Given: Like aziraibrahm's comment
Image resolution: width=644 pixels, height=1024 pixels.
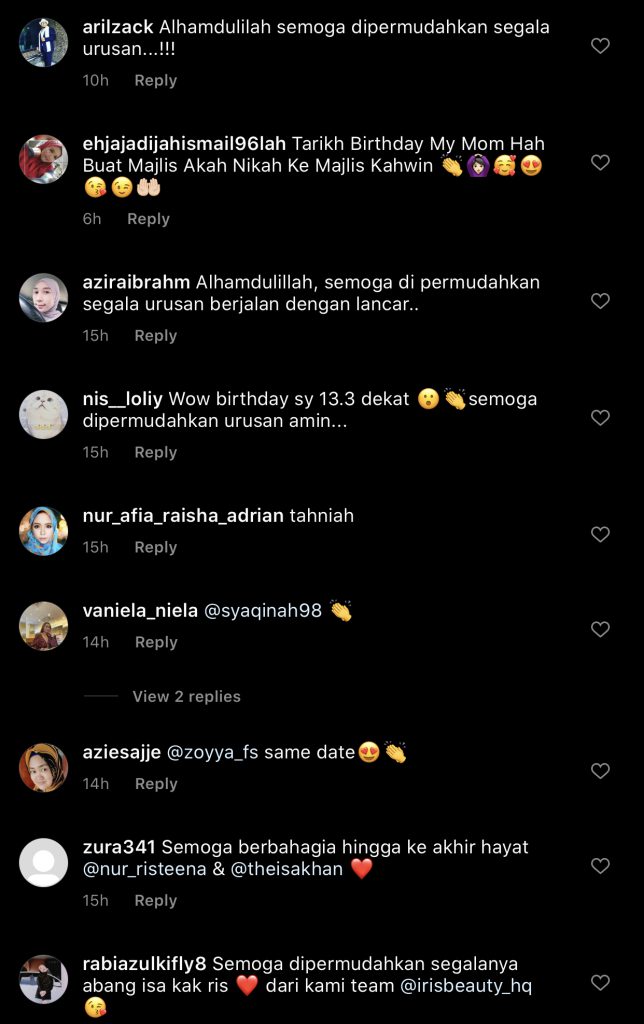Looking at the screenshot, I should [600, 301].
